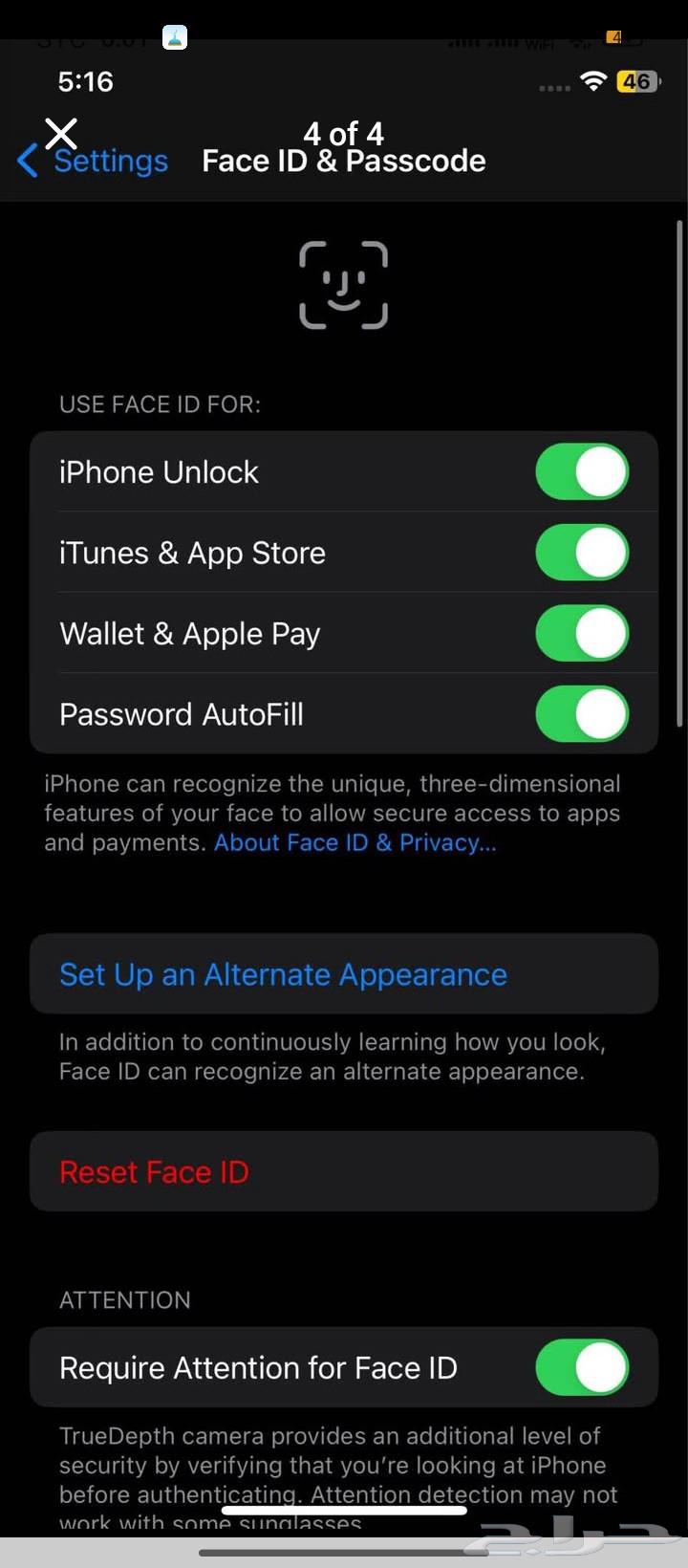Disable Wallet & Apple Pay switch

click(x=581, y=633)
